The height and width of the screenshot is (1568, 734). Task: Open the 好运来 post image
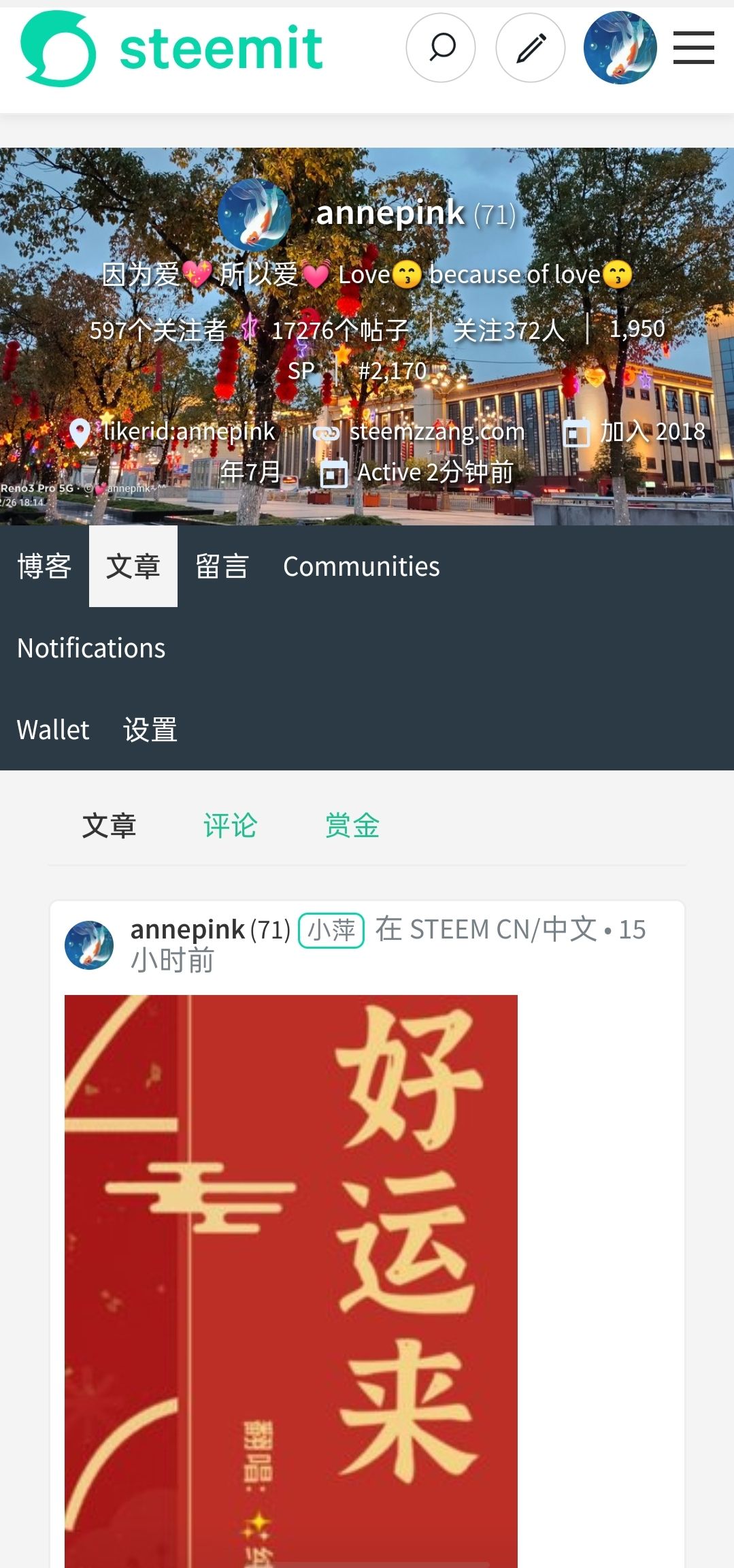point(291,1279)
